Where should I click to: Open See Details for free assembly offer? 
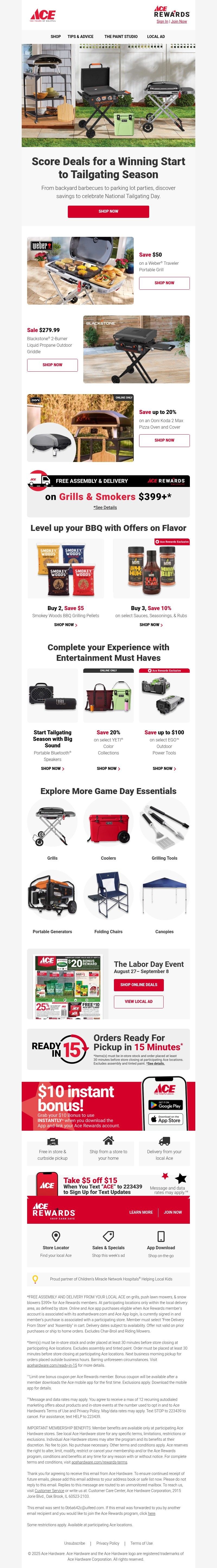105,507
